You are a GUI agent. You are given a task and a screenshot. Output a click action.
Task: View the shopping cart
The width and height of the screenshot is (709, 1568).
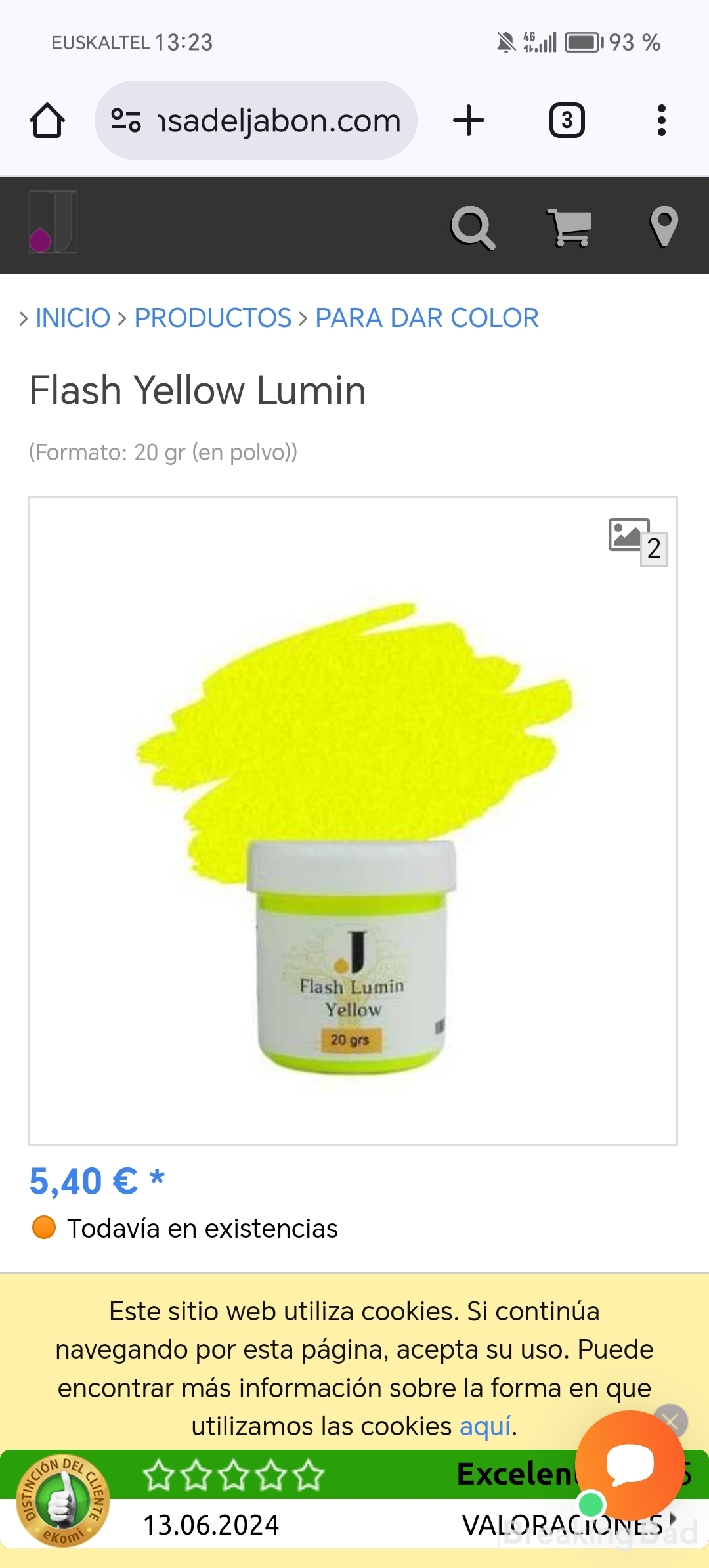569,227
